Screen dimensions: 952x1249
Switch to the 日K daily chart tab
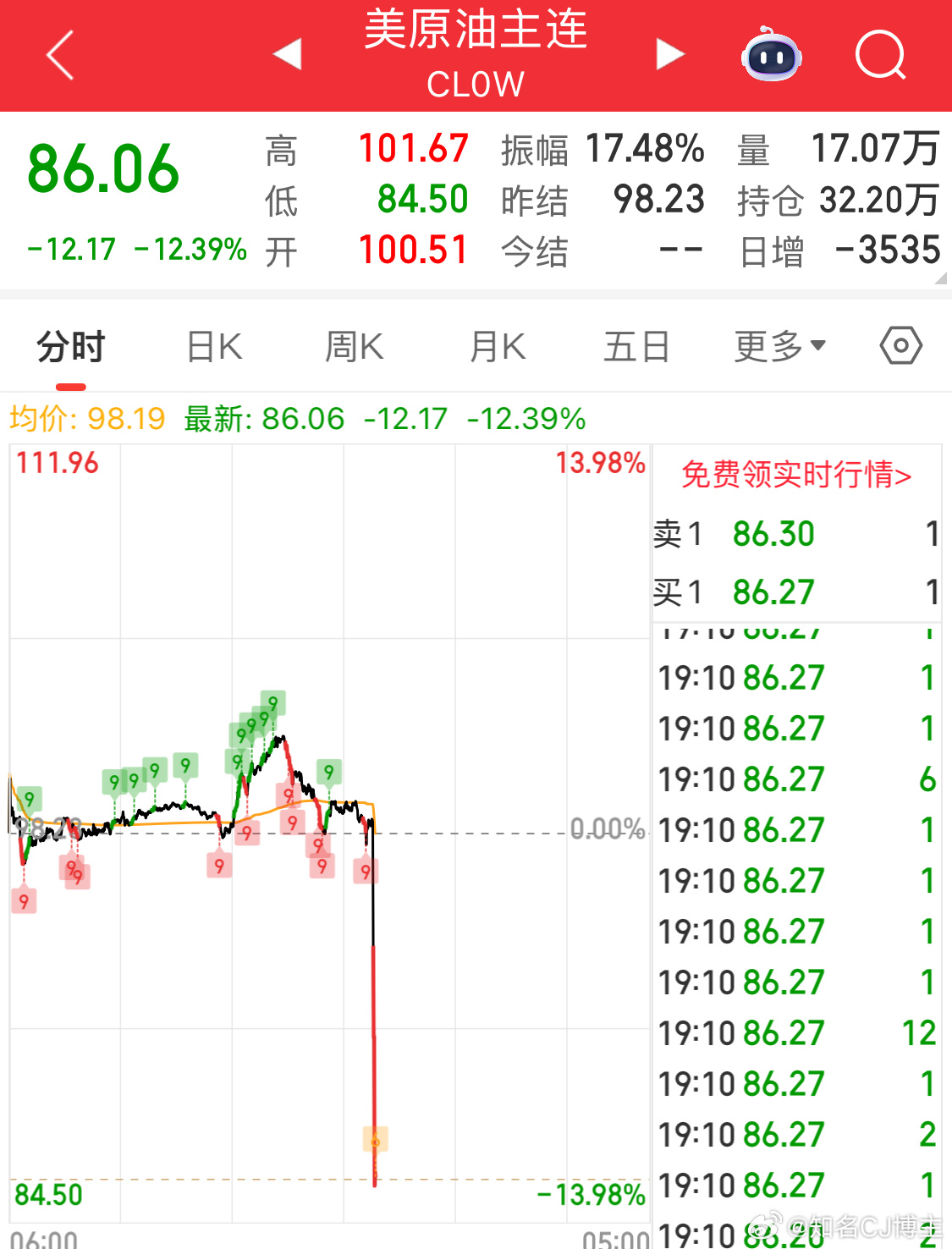(212, 345)
